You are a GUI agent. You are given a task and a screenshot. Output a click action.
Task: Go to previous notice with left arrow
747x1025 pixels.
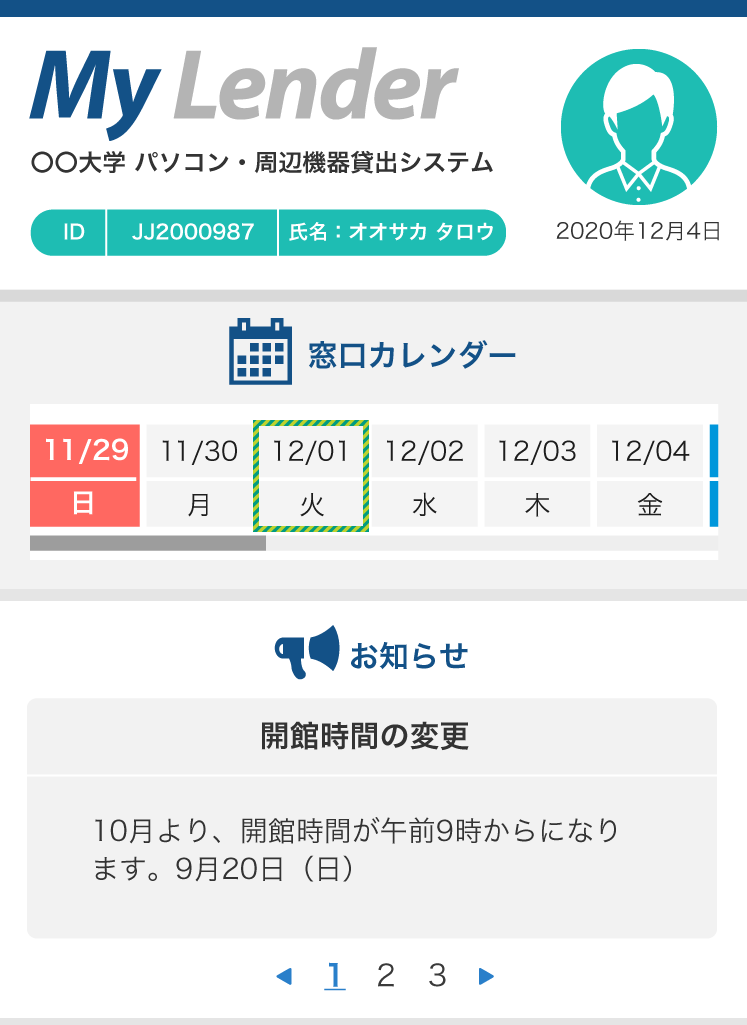(284, 976)
